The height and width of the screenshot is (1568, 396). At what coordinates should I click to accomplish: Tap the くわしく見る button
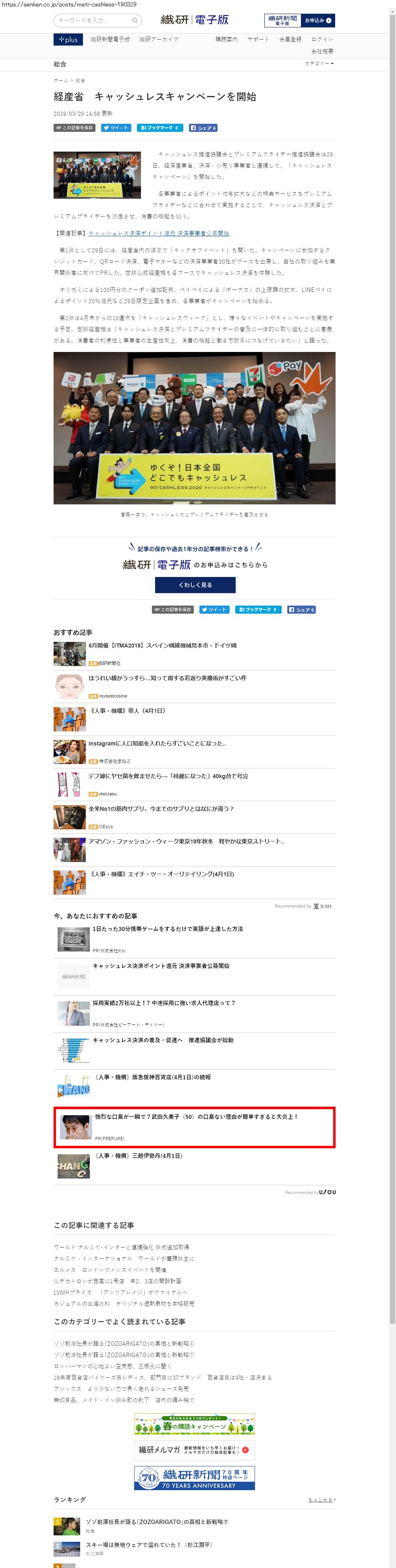pos(195,584)
